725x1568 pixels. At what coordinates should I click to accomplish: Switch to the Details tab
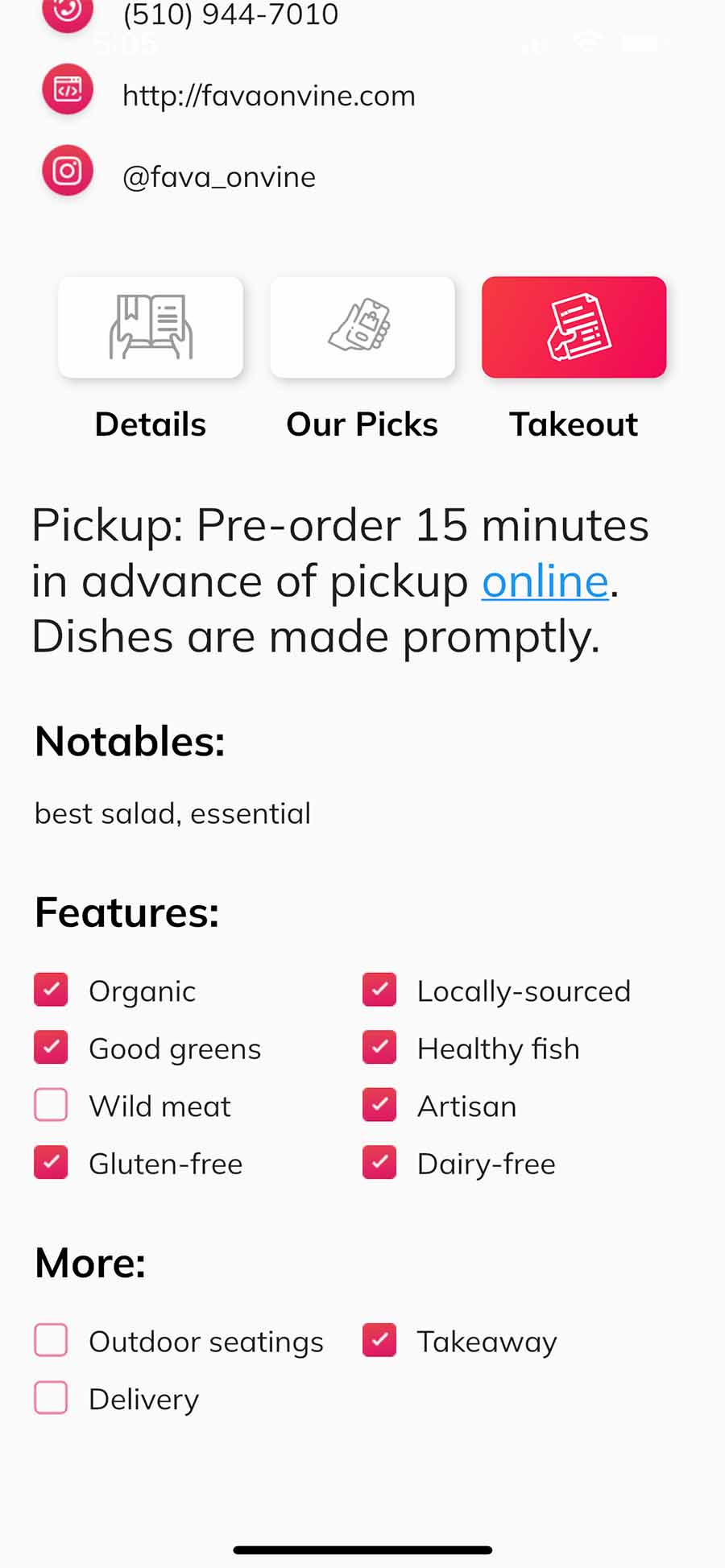pos(151,328)
